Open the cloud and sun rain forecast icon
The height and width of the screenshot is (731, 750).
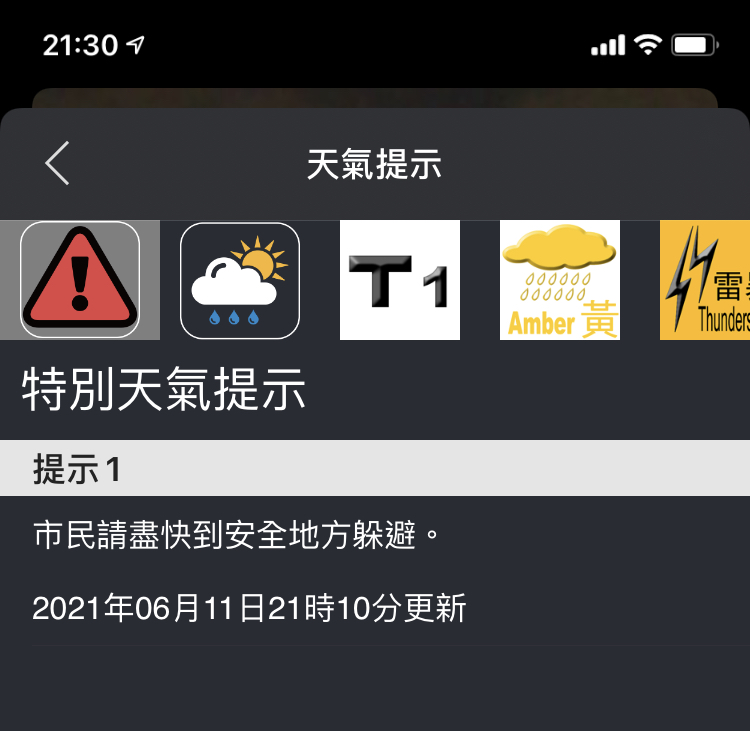coord(240,280)
